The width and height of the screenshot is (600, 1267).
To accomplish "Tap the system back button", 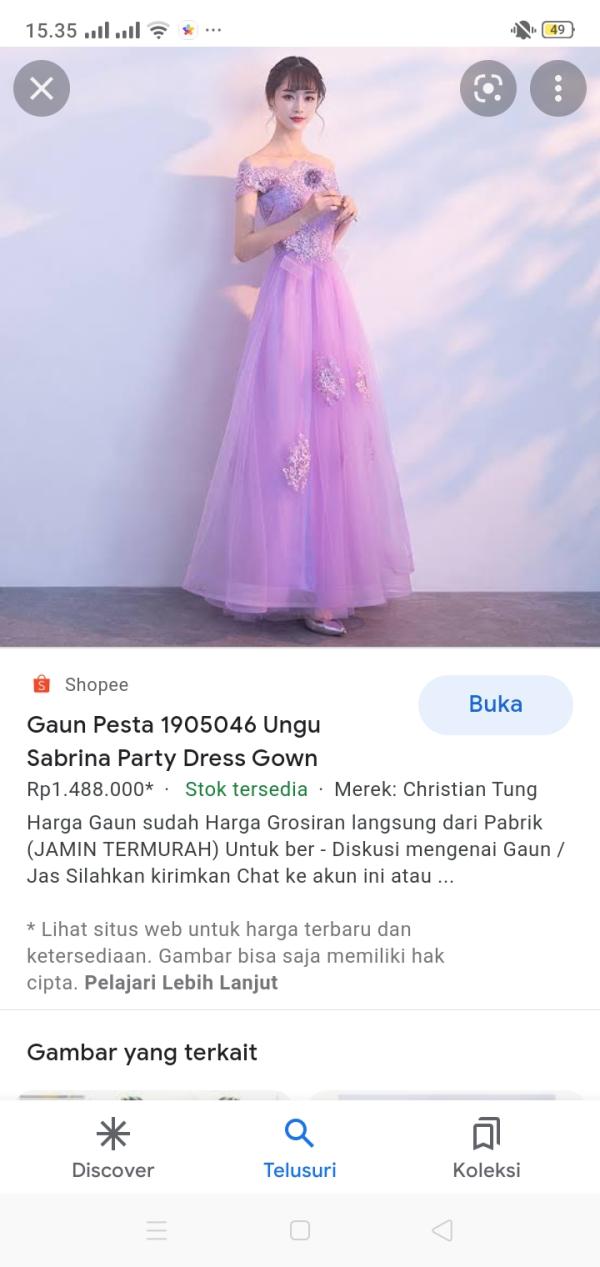I will (442, 1230).
